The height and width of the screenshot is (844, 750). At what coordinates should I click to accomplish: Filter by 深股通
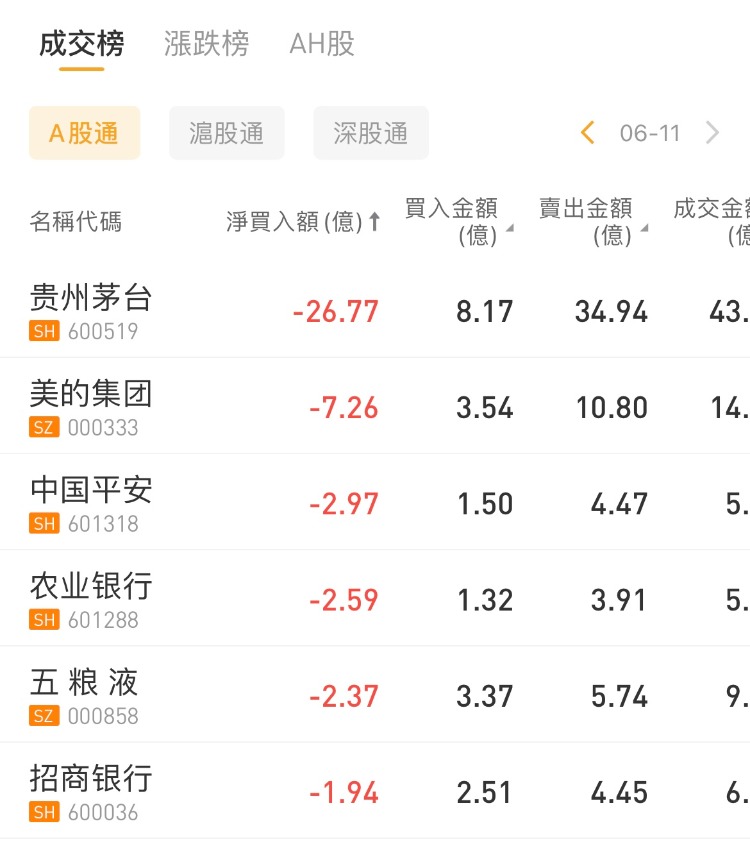370,133
